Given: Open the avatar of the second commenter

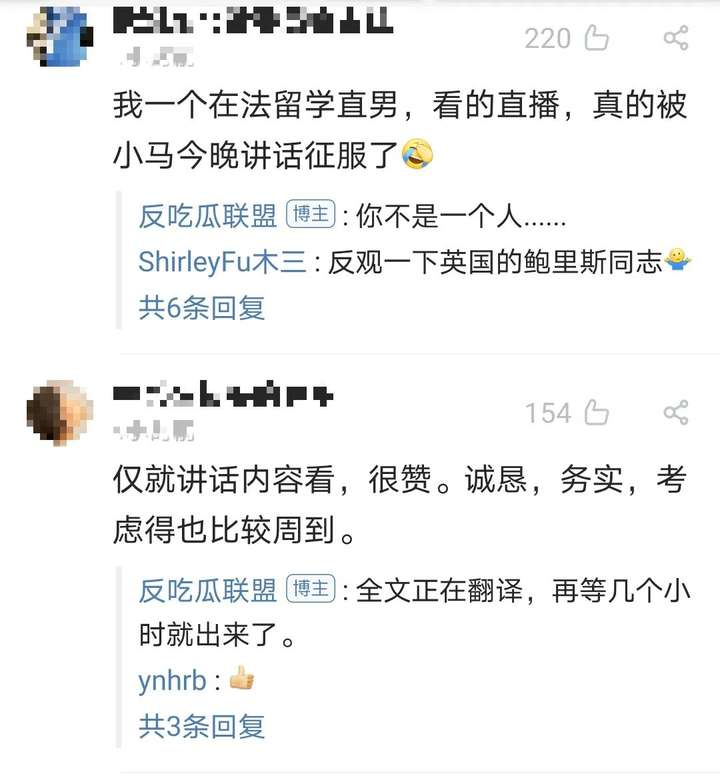Looking at the screenshot, I should tap(59, 412).
